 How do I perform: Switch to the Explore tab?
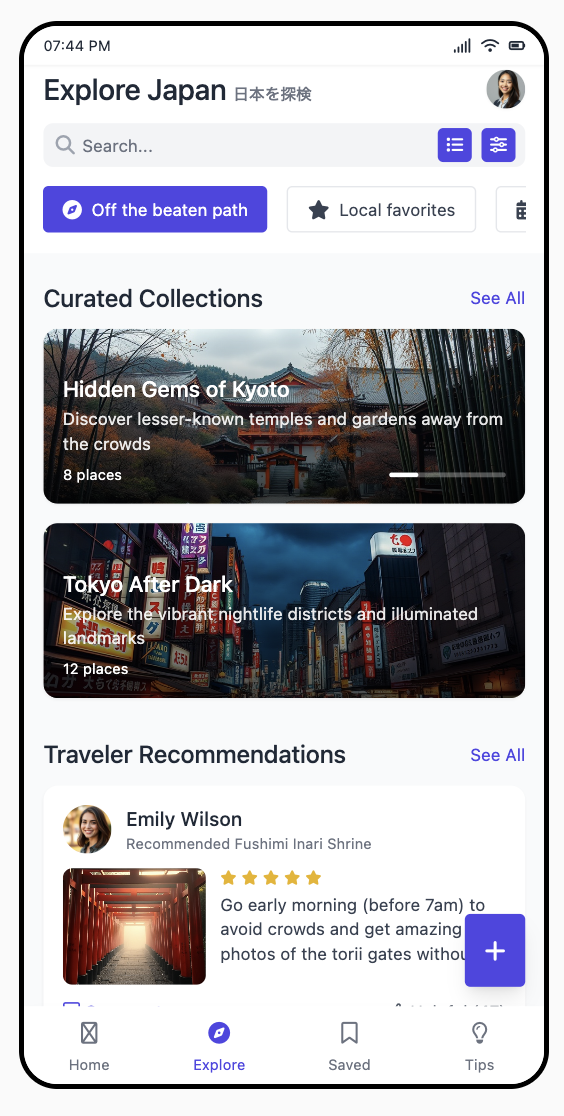pos(219,1046)
